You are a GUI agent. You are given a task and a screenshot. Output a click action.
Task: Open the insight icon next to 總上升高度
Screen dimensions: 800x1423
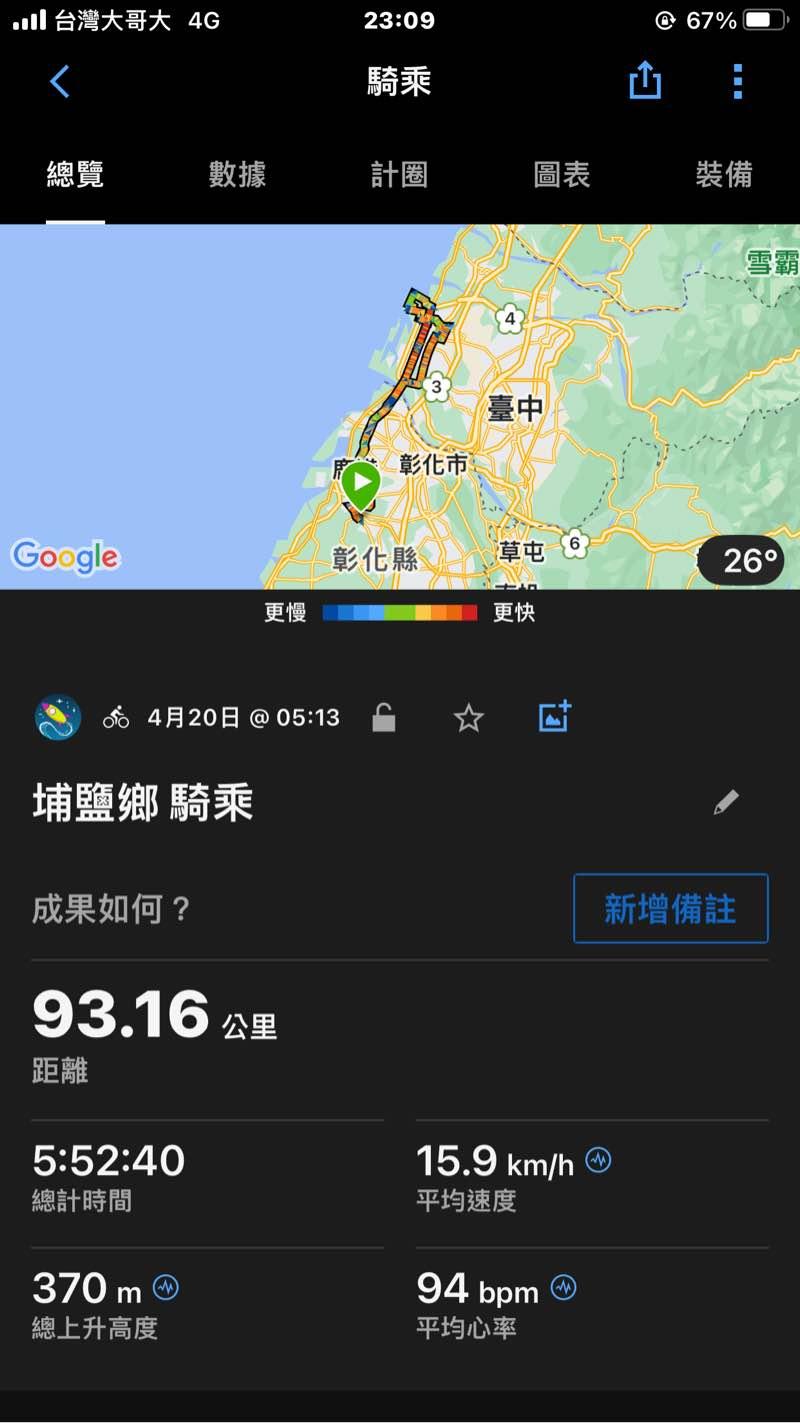pyautogui.click(x=166, y=1287)
